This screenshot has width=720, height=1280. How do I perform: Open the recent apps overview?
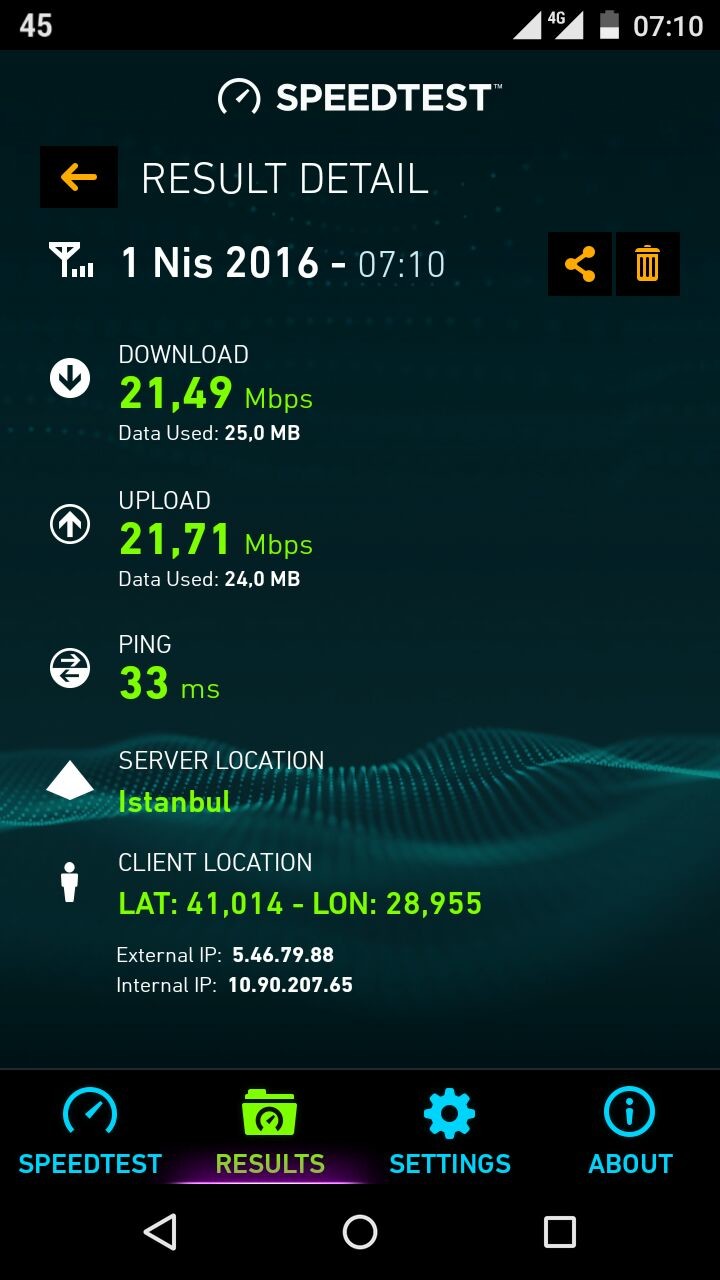click(560, 1232)
